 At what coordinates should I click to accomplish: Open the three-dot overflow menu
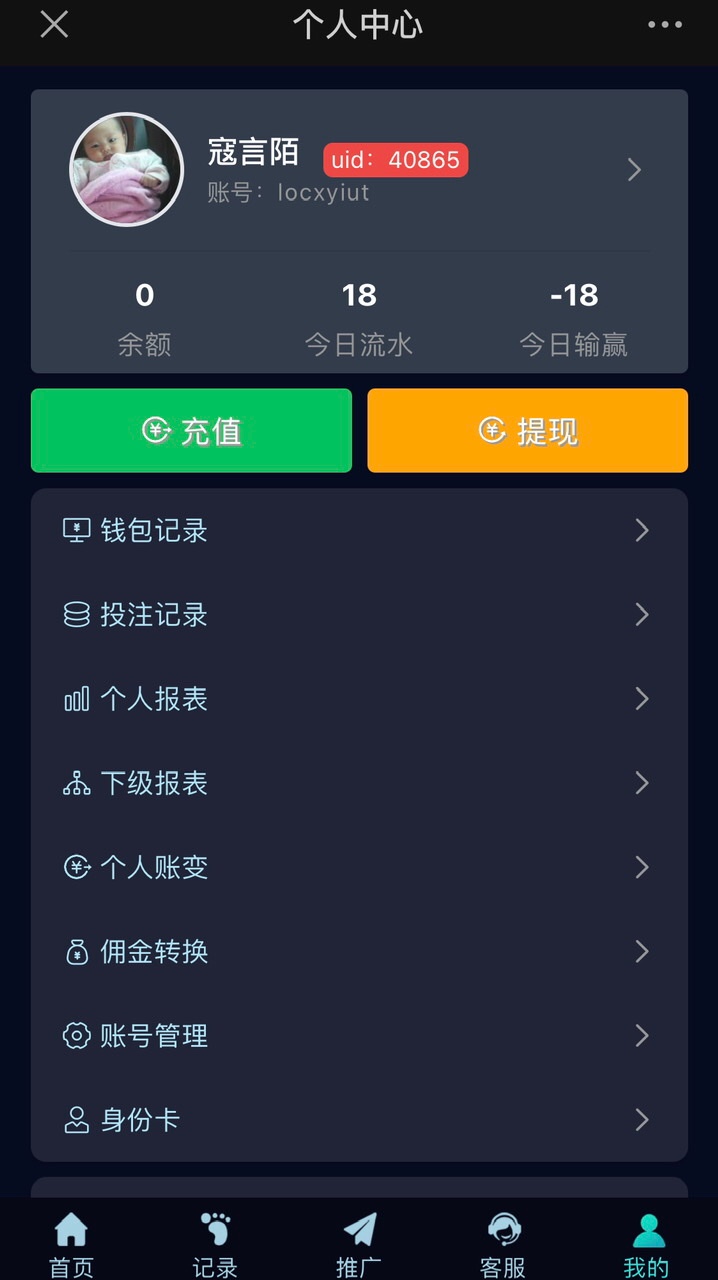[x=665, y=25]
